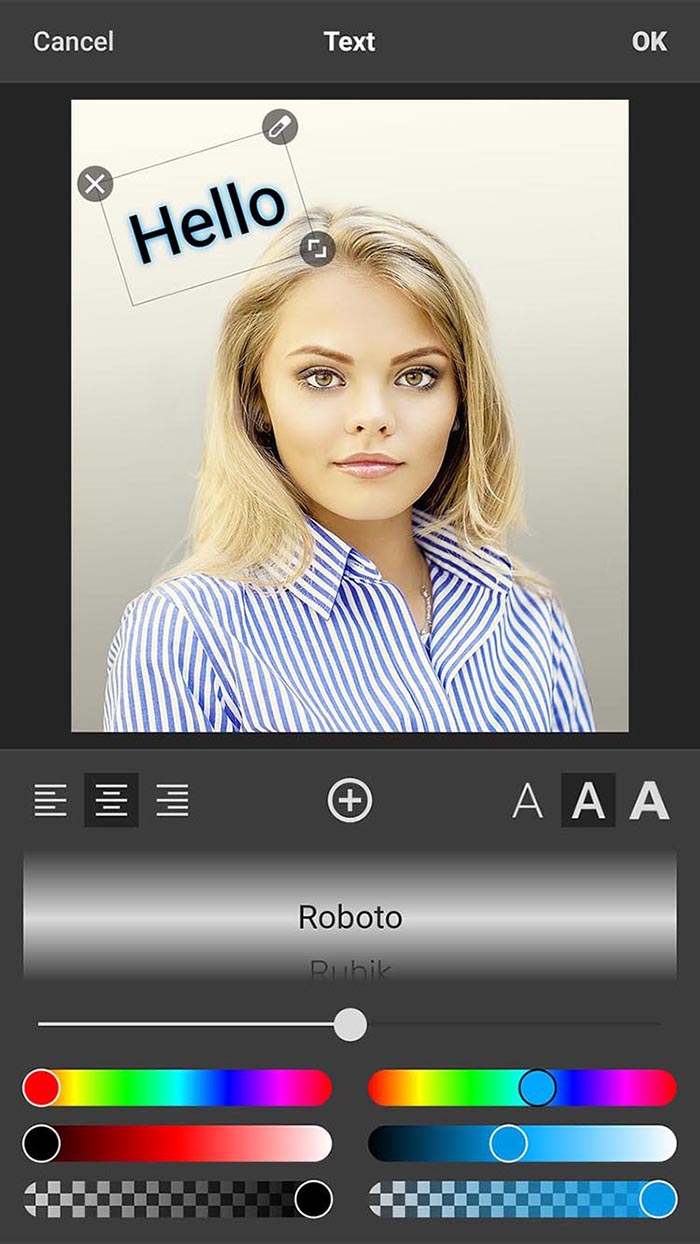Delete the Hello text box
This screenshot has width=700, height=1244.
tap(95, 184)
